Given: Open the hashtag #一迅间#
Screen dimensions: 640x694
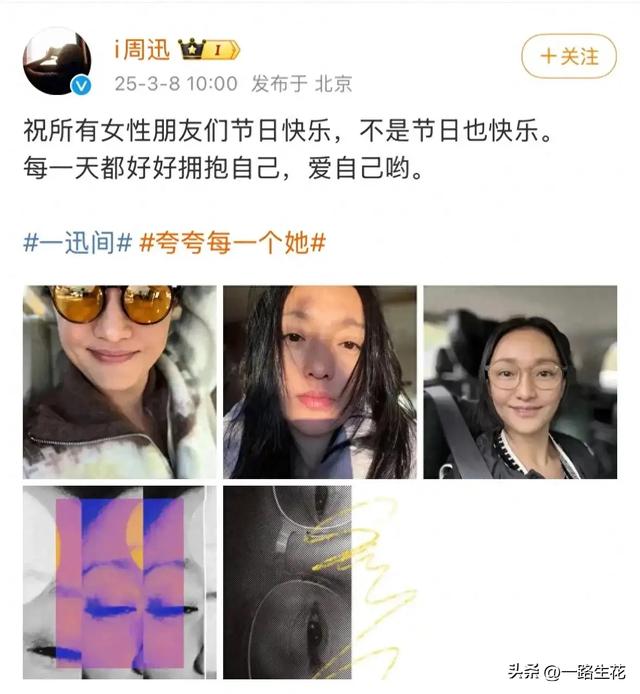Looking at the screenshot, I should pyautogui.click(x=77, y=243).
